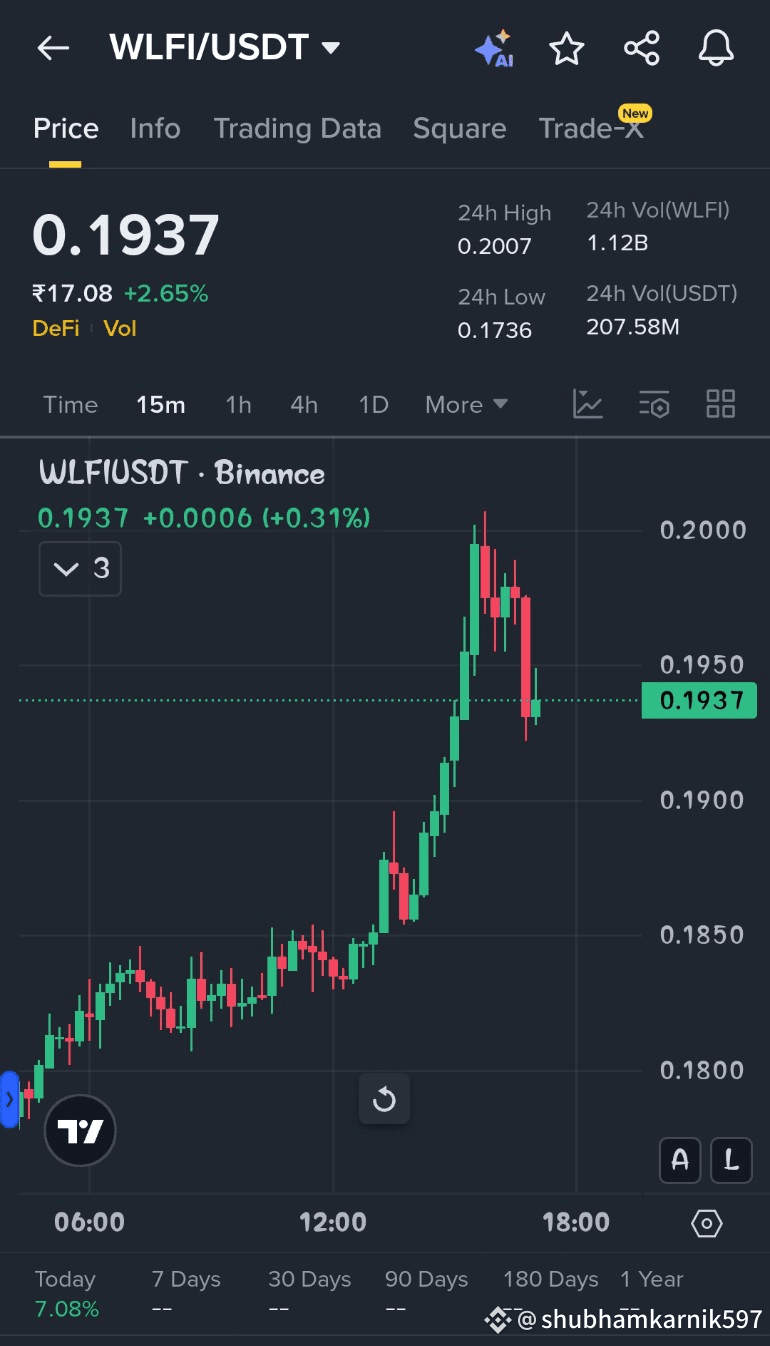770x1346 pixels.
Task: Open the WLFI/USDT pair dropdown
Action: click(x=225, y=47)
